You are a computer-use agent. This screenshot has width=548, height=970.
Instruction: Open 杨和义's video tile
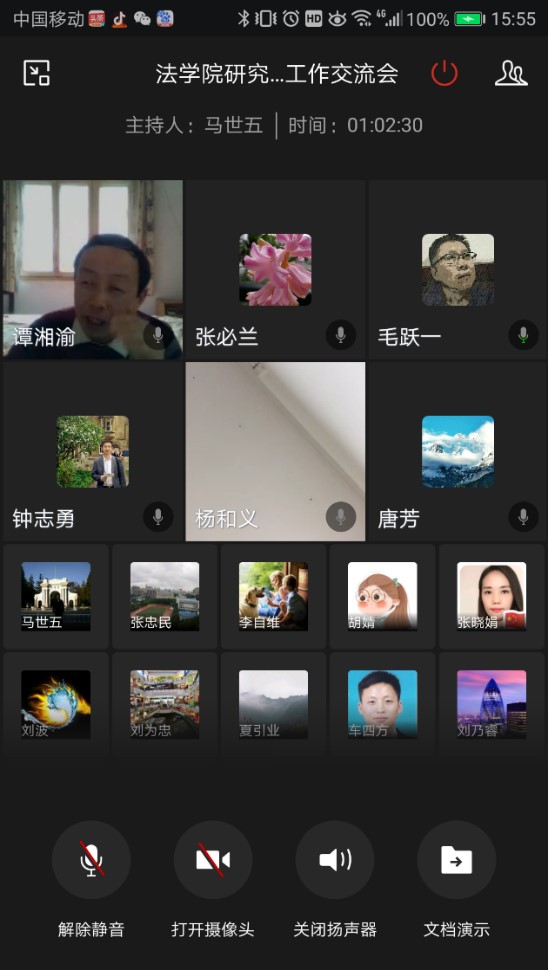275,452
